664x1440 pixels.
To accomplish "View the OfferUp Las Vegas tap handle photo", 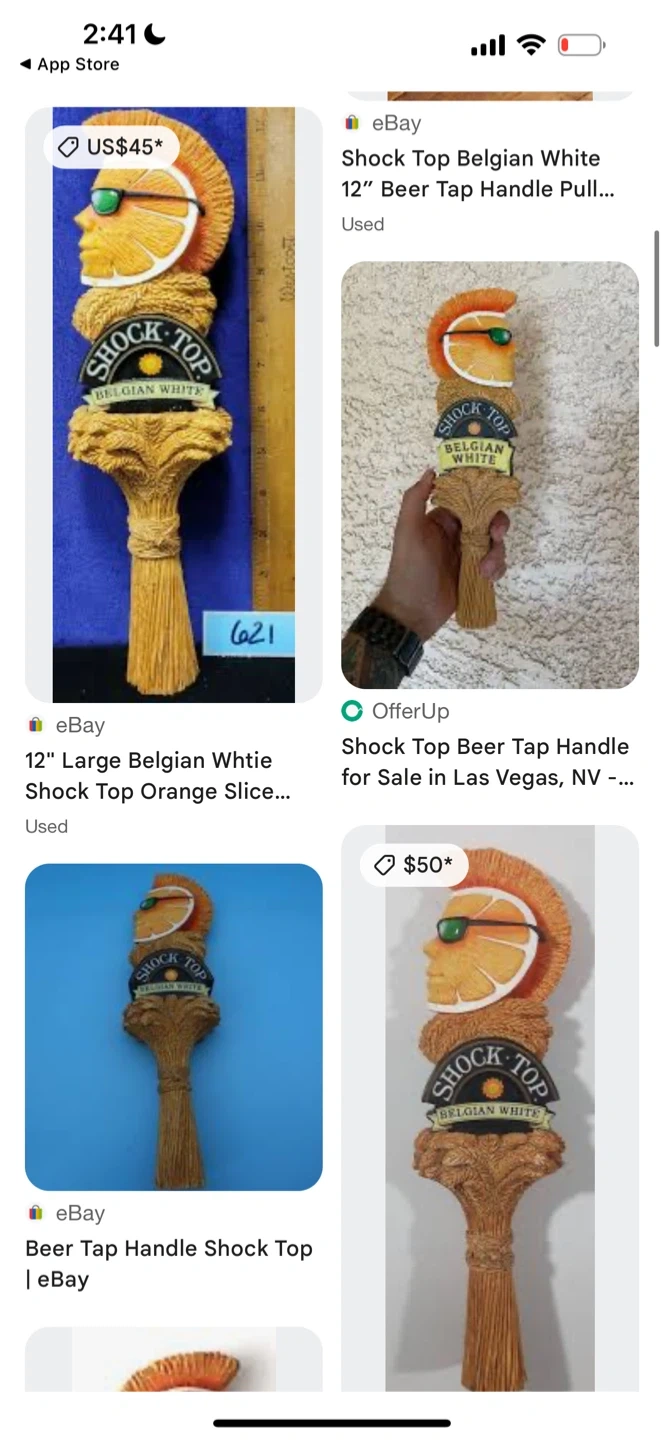I will 489,475.
